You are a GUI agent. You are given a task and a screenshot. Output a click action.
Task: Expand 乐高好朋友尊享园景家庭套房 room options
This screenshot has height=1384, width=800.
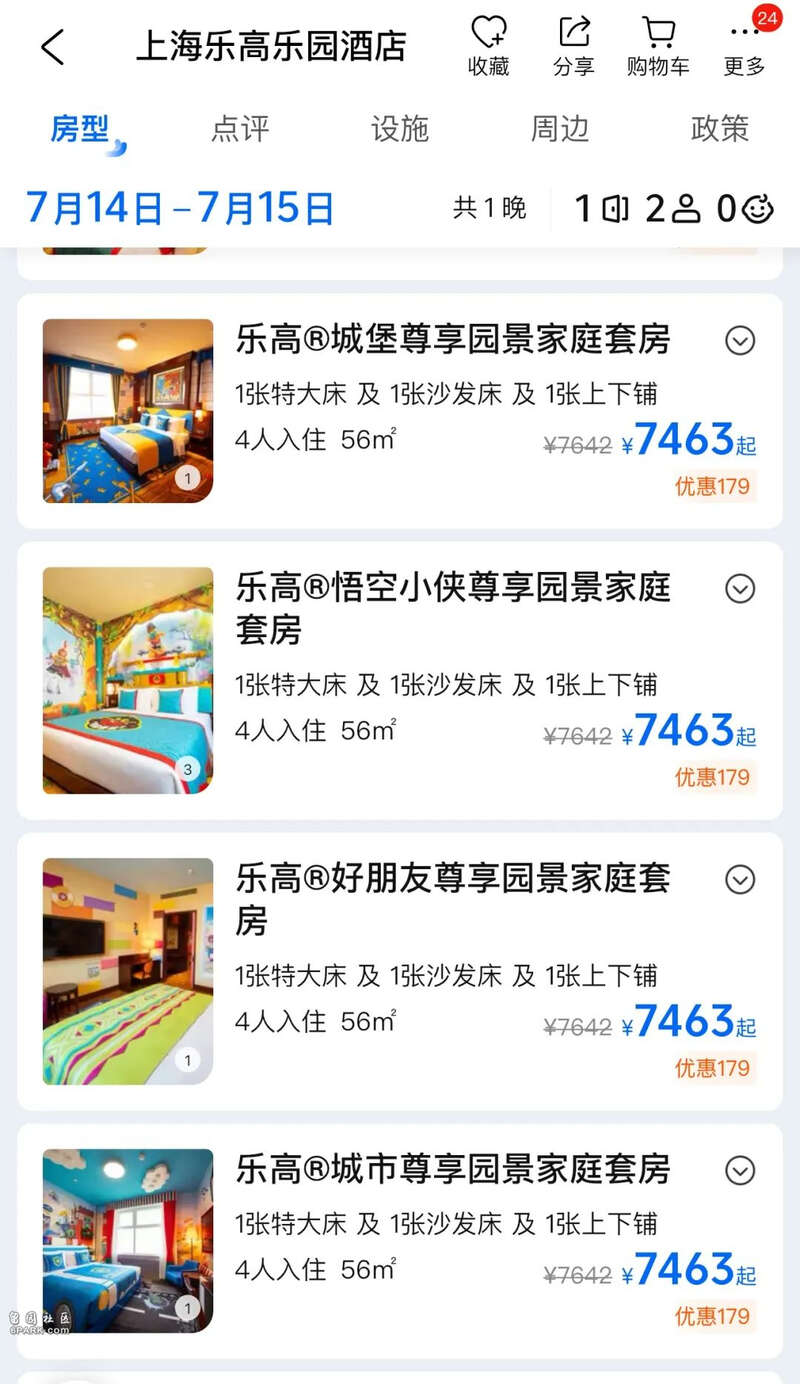coord(740,879)
